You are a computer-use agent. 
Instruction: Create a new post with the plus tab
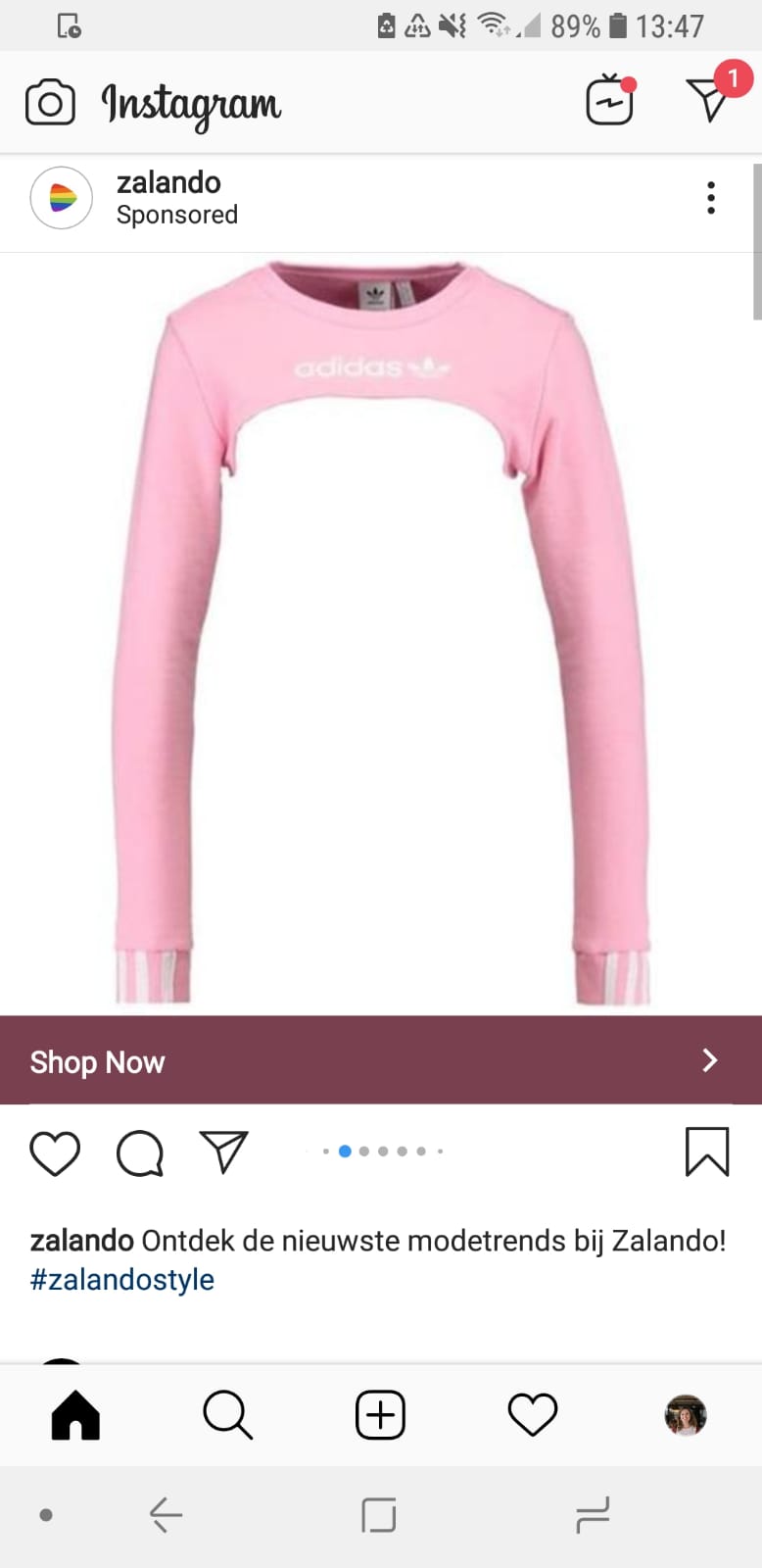pos(380,1415)
